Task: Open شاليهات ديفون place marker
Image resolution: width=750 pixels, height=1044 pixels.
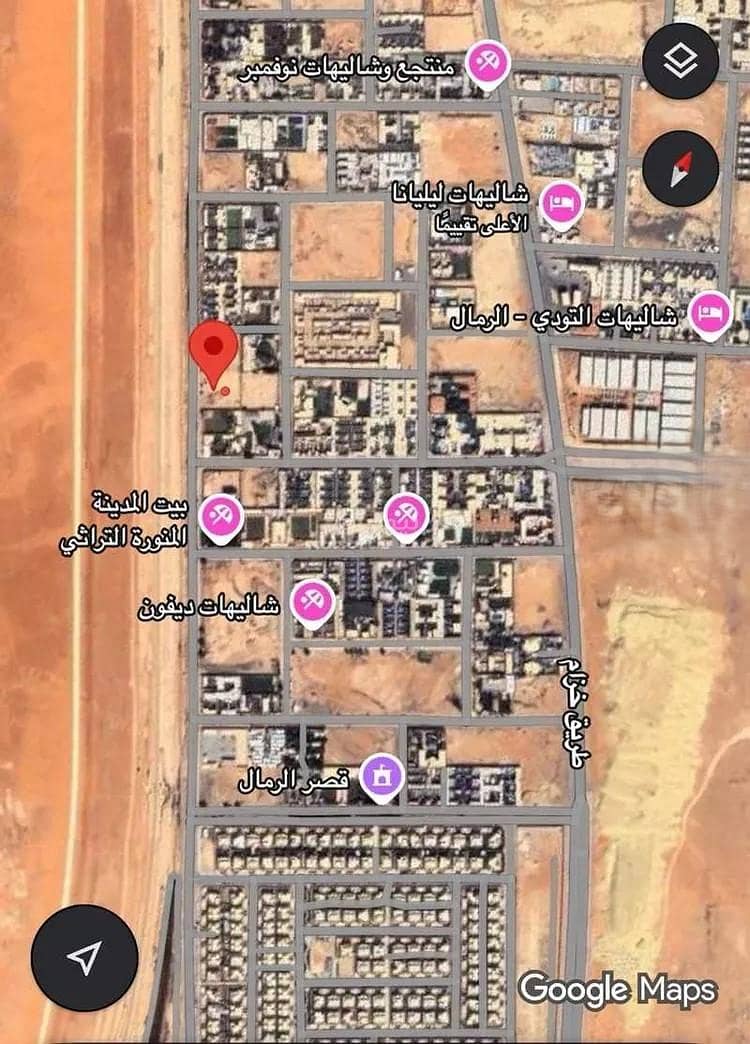Action: point(313,602)
